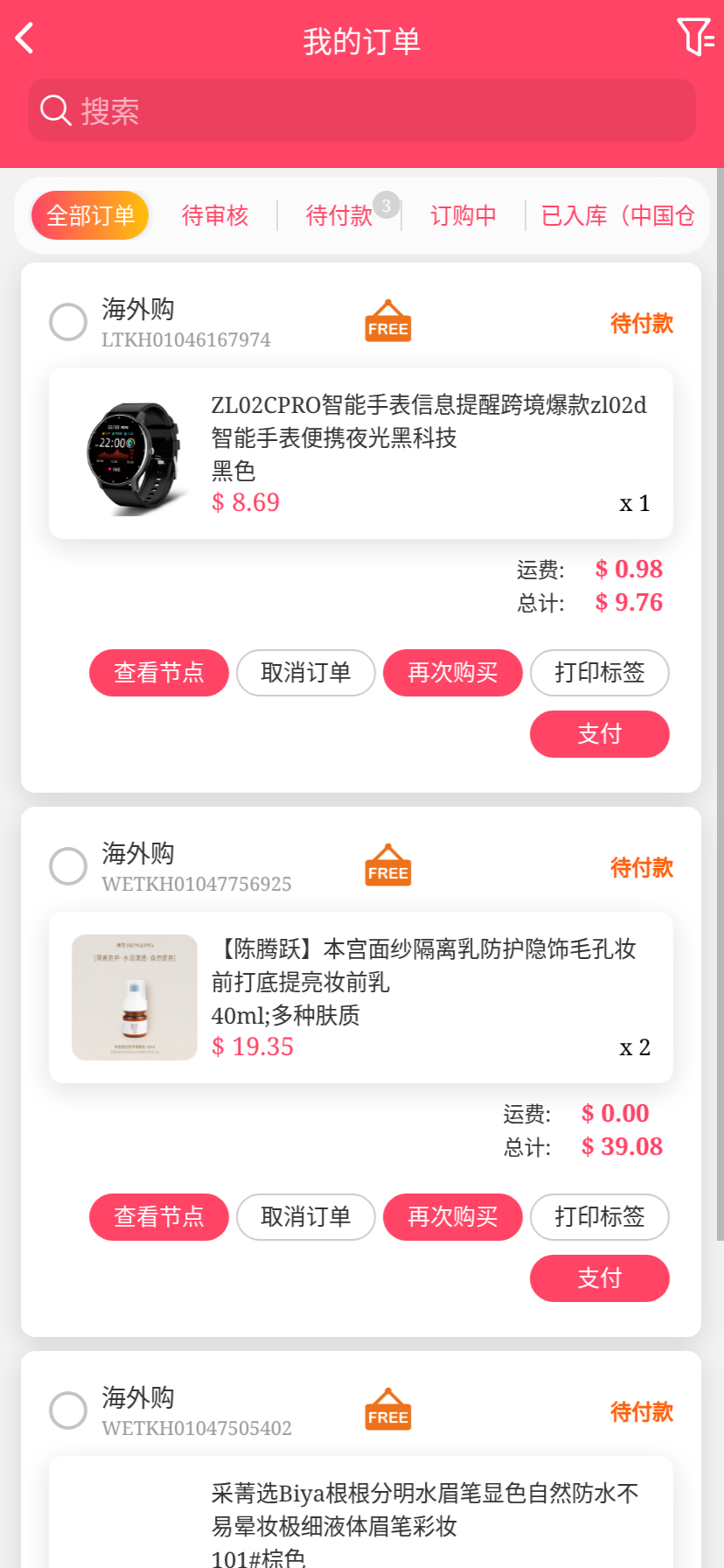Screen dimensions: 724x1568
Task: Tap 查看节点 for the smartwatch order
Action: coord(159,673)
